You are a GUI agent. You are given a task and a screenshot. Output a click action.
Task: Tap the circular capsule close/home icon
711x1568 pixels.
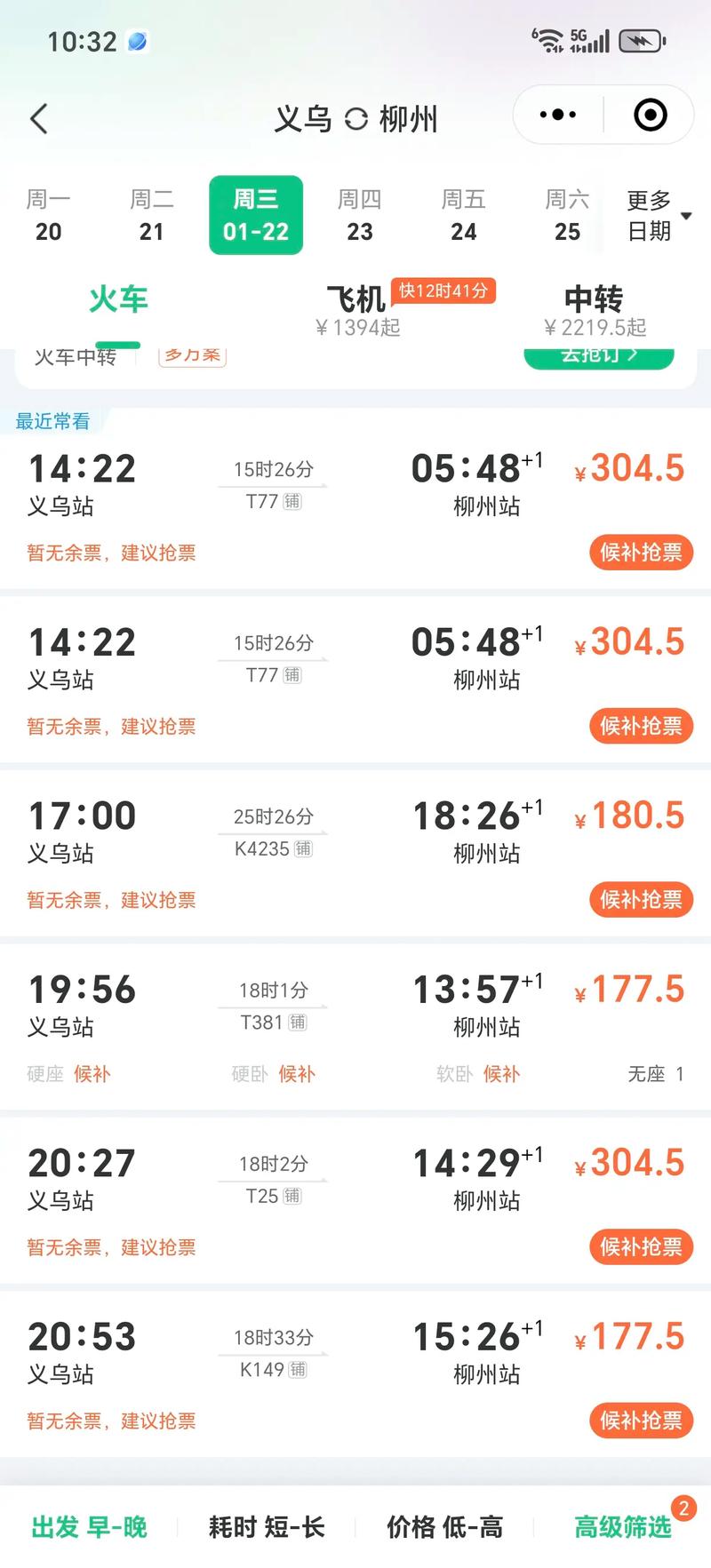tap(650, 115)
